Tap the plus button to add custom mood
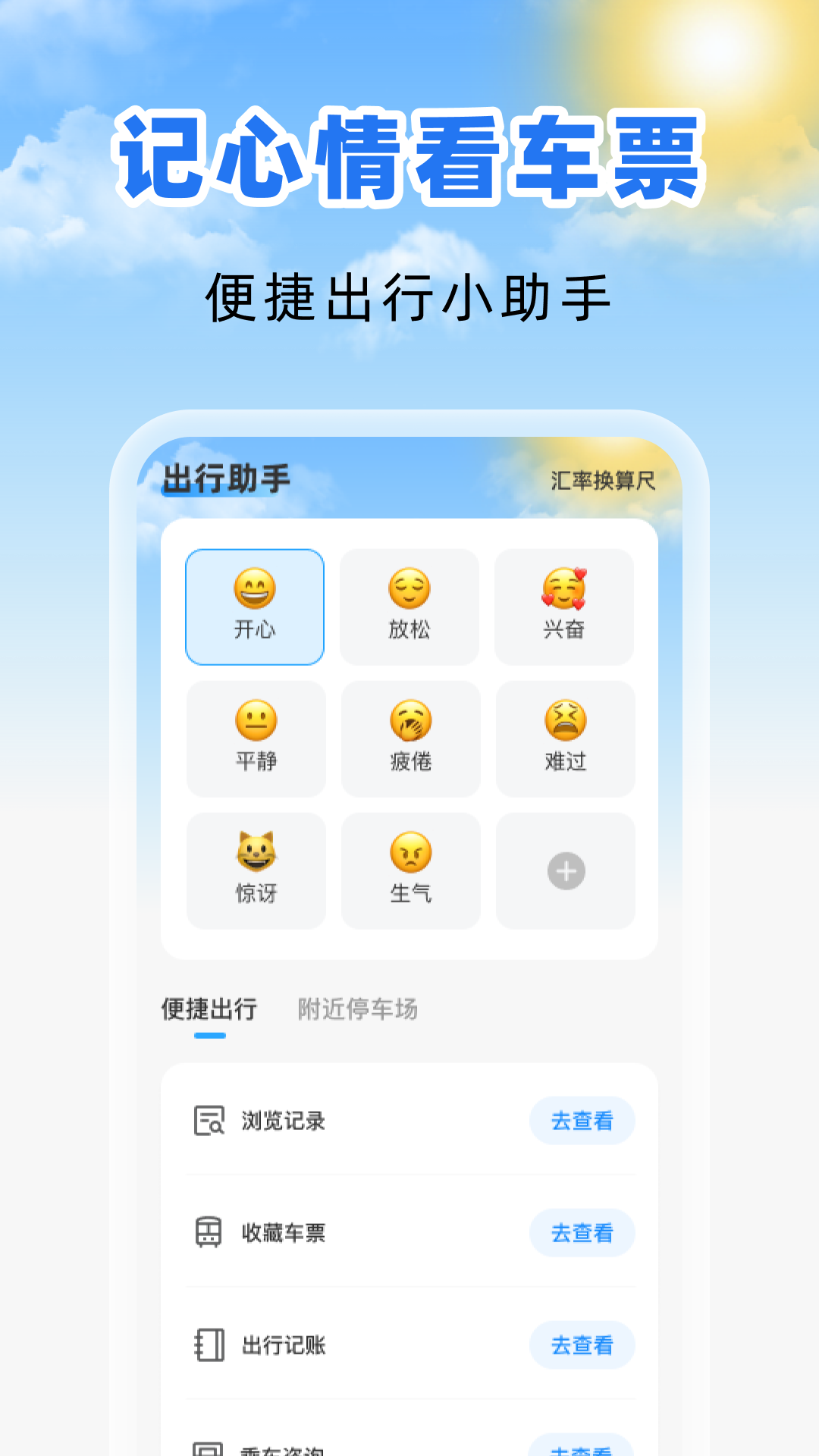The image size is (819, 1456). (x=564, y=872)
